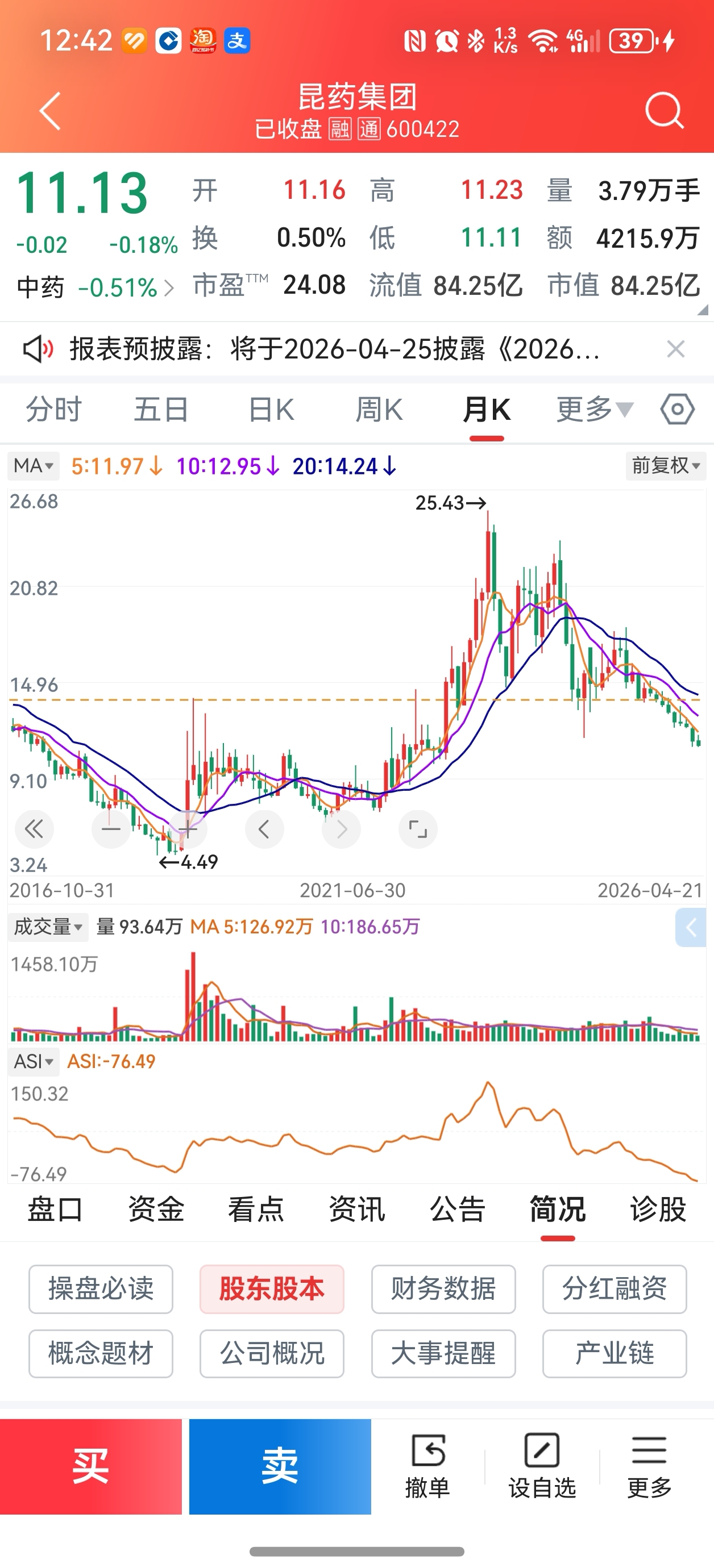Open chart settings hexagon icon
The image size is (714, 1568).
click(x=678, y=409)
